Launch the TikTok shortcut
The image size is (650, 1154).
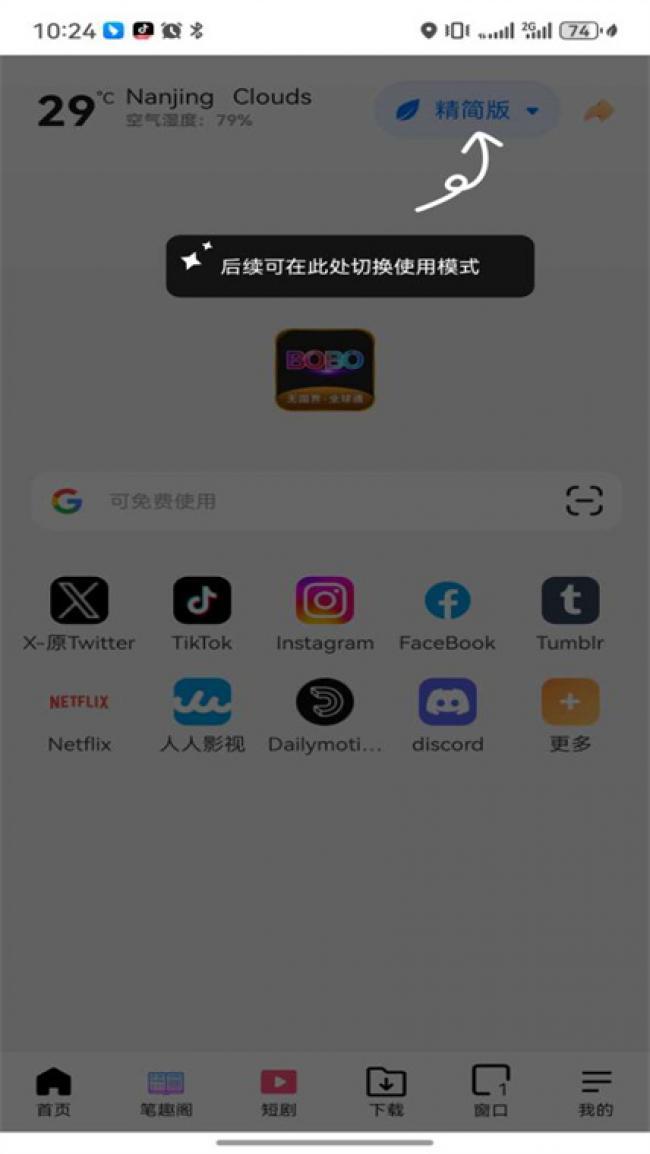tap(202, 613)
